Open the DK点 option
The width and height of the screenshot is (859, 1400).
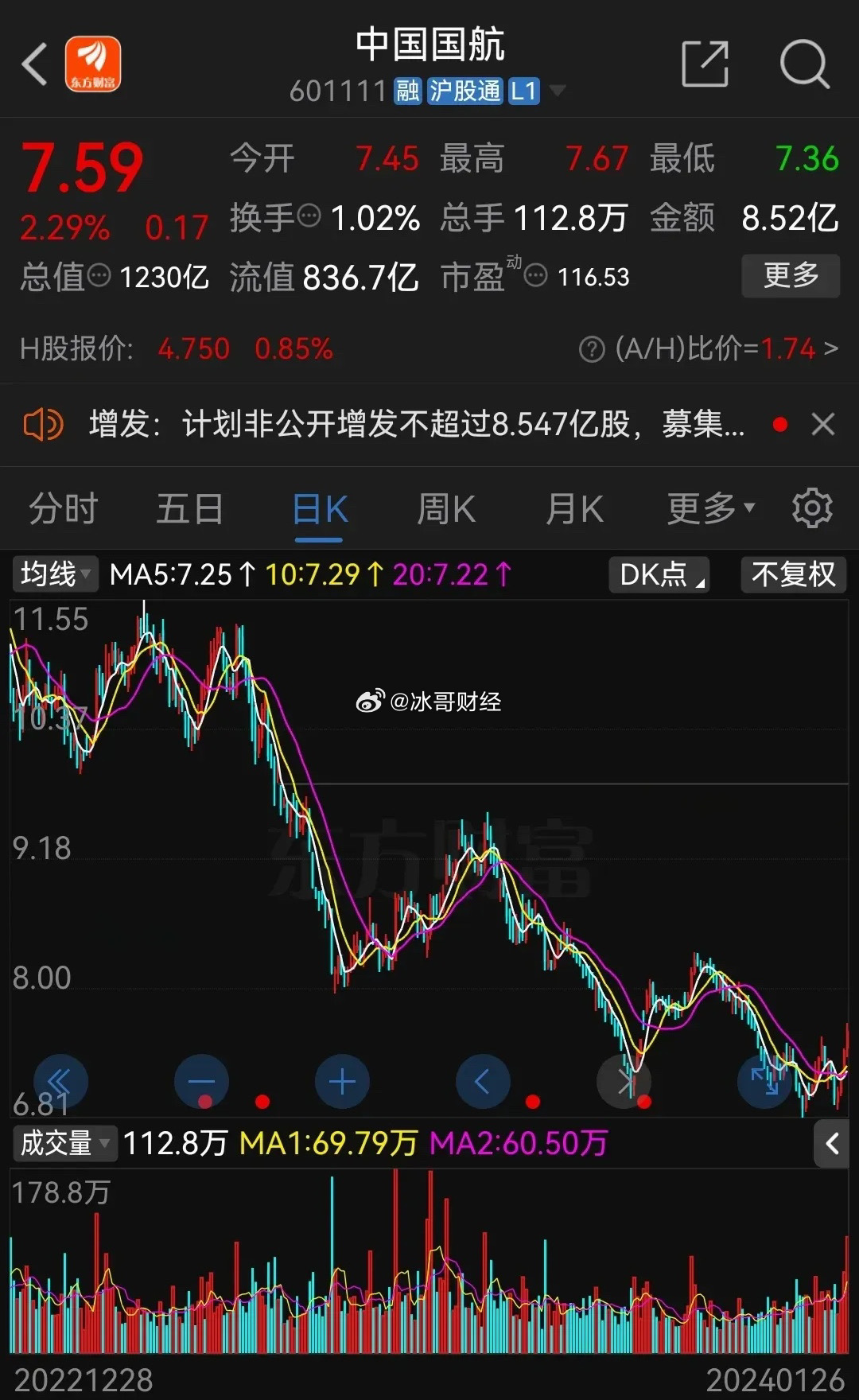(659, 574)
